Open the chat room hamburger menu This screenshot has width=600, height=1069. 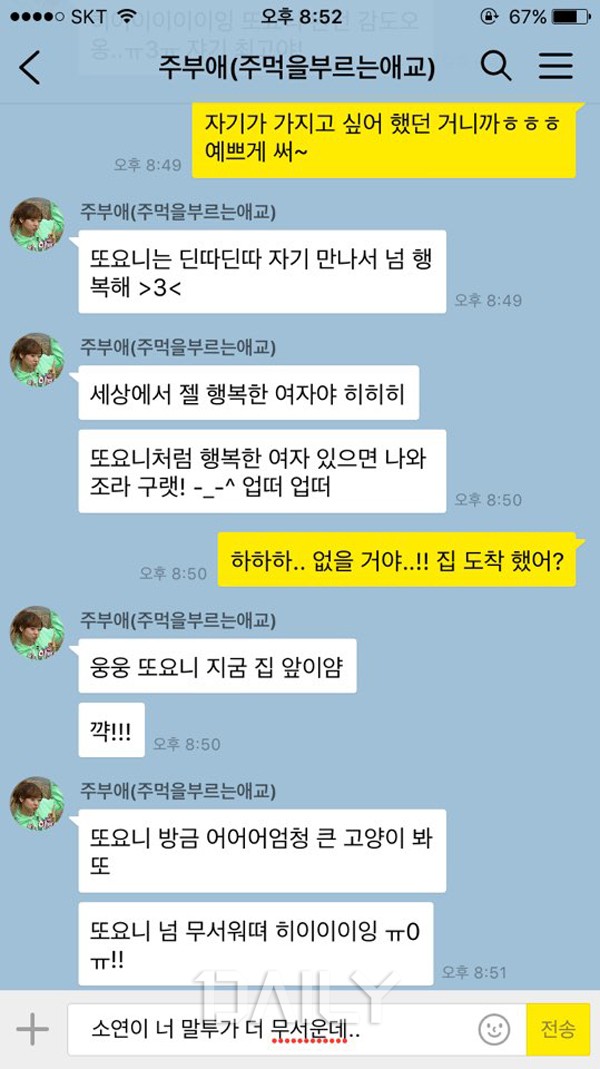pyautogui.click(x=556, y=67)
